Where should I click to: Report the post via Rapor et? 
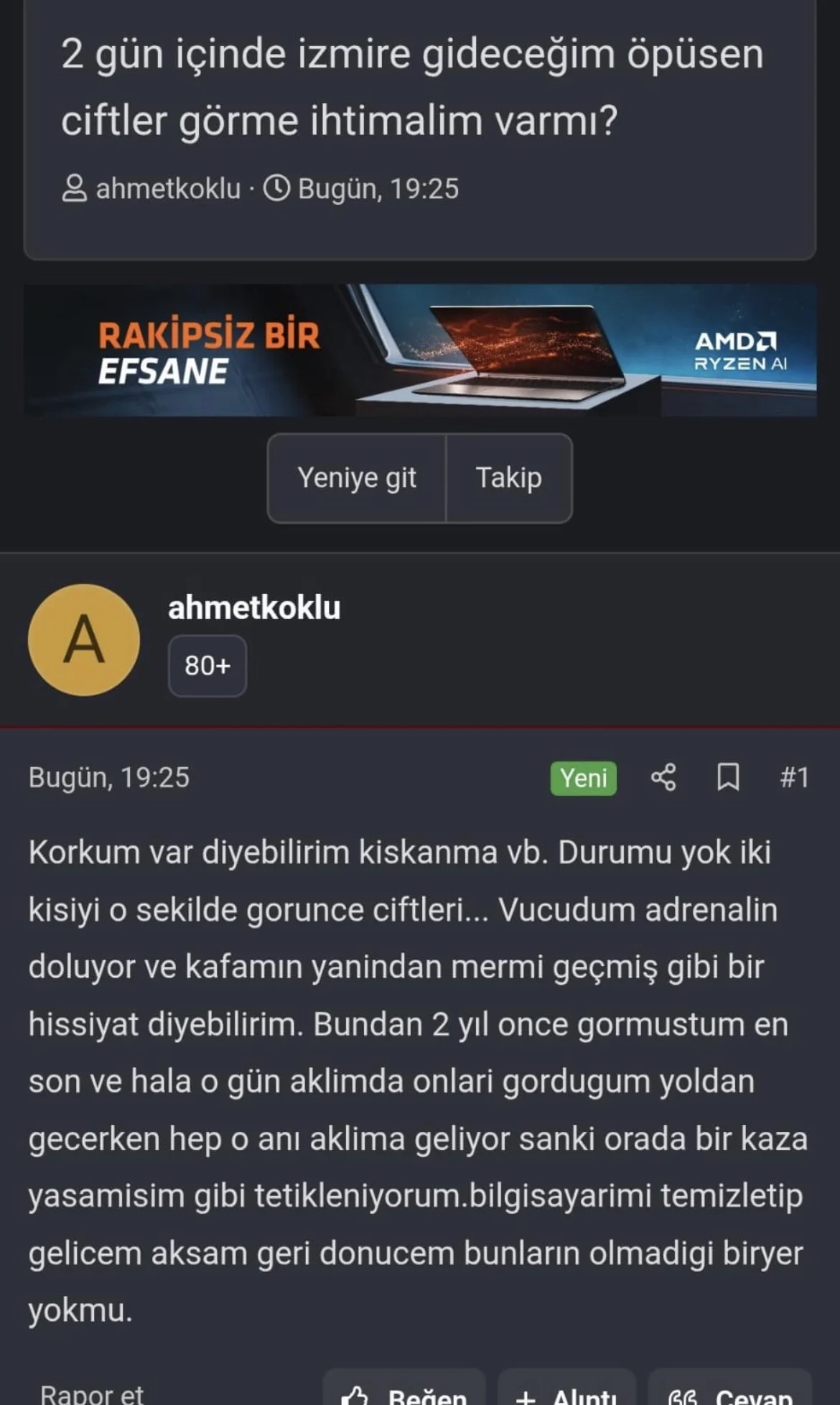[x=92, y=1394]
